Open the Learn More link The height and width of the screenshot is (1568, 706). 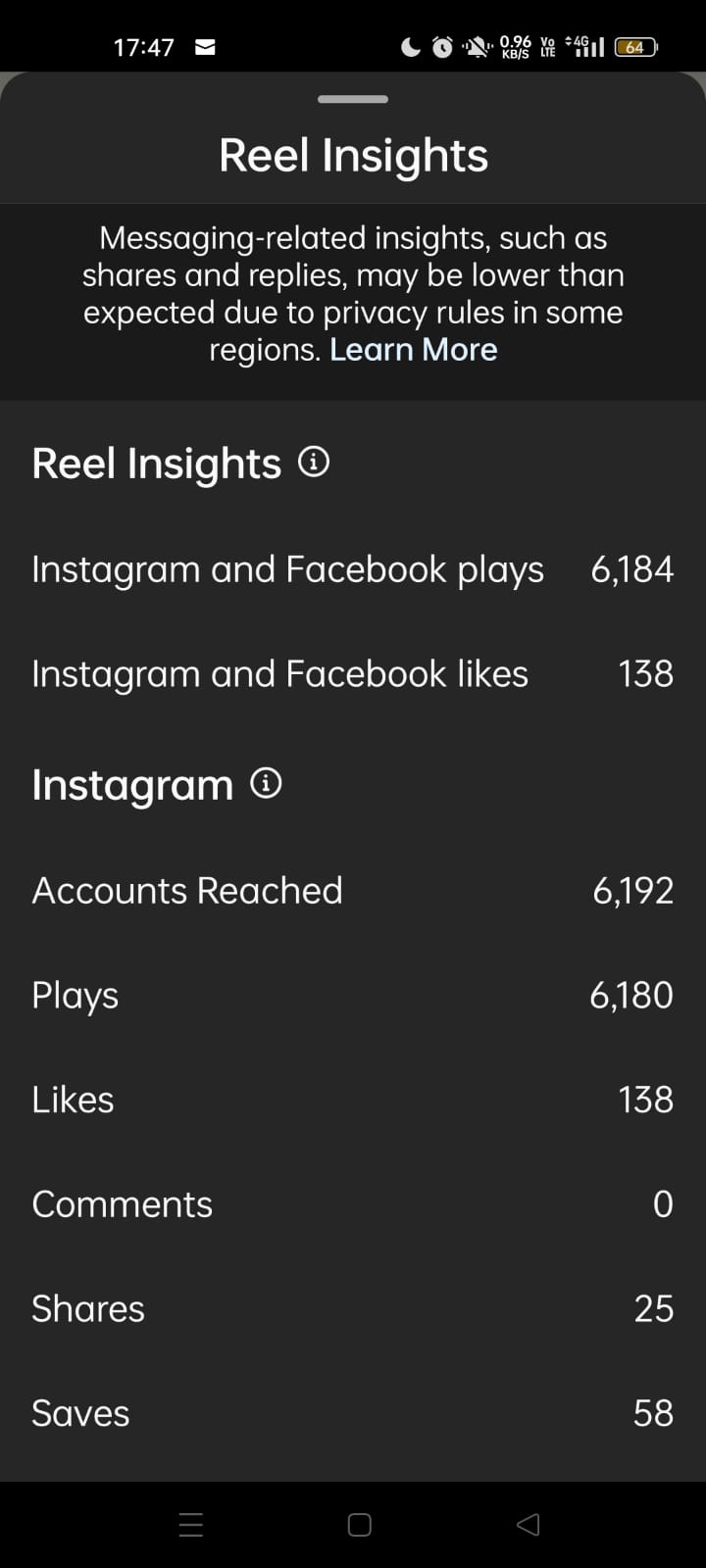click(413, 350)
